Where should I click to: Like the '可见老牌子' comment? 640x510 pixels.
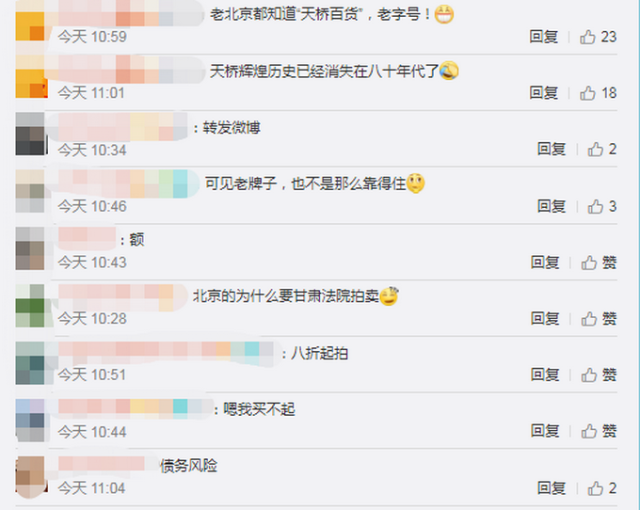[602, 206]
